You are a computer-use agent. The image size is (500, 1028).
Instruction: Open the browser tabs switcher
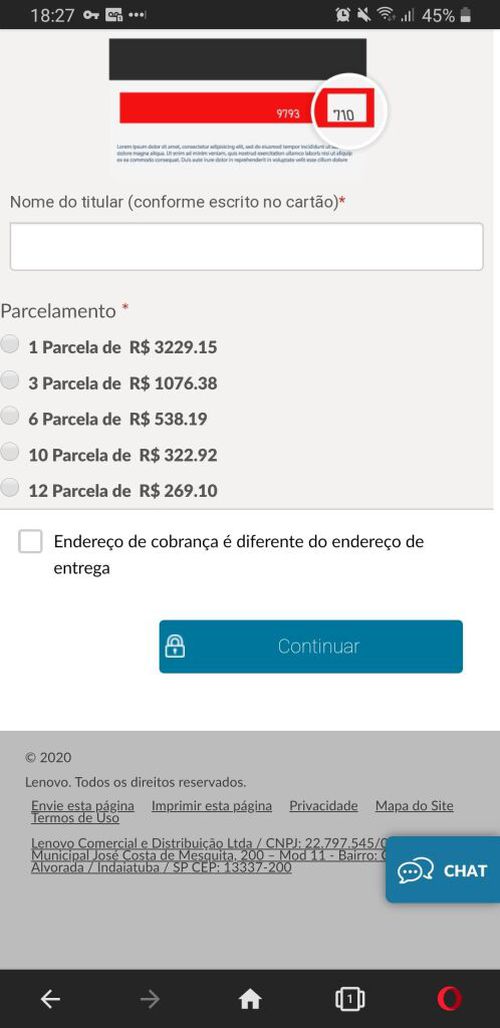point(349,998)
